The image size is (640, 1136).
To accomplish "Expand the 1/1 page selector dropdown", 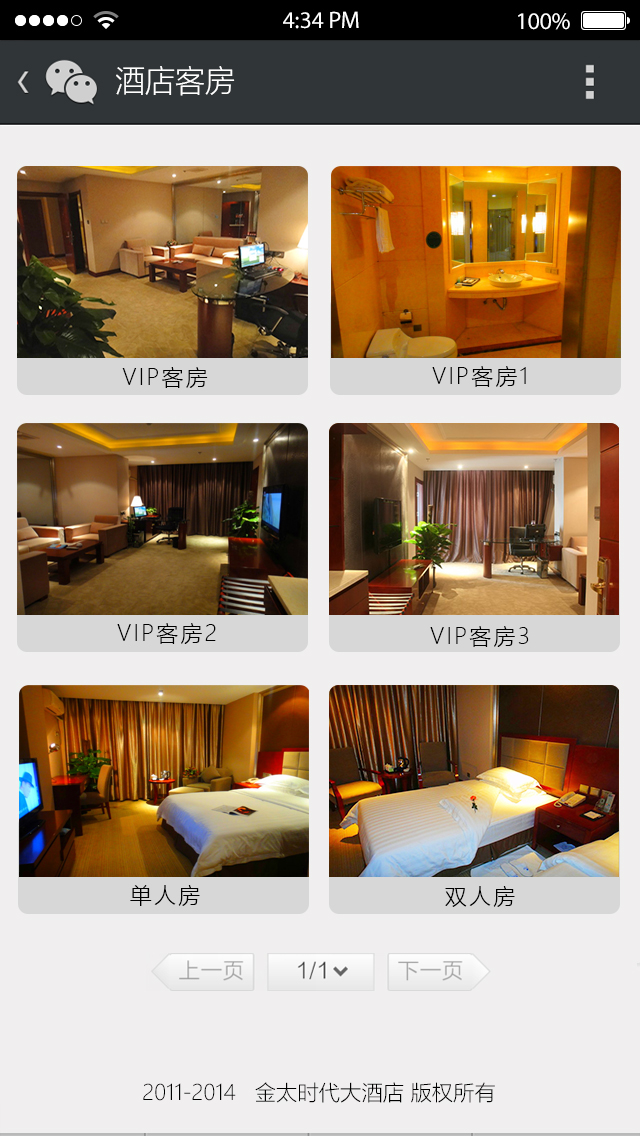I will 321,971.
